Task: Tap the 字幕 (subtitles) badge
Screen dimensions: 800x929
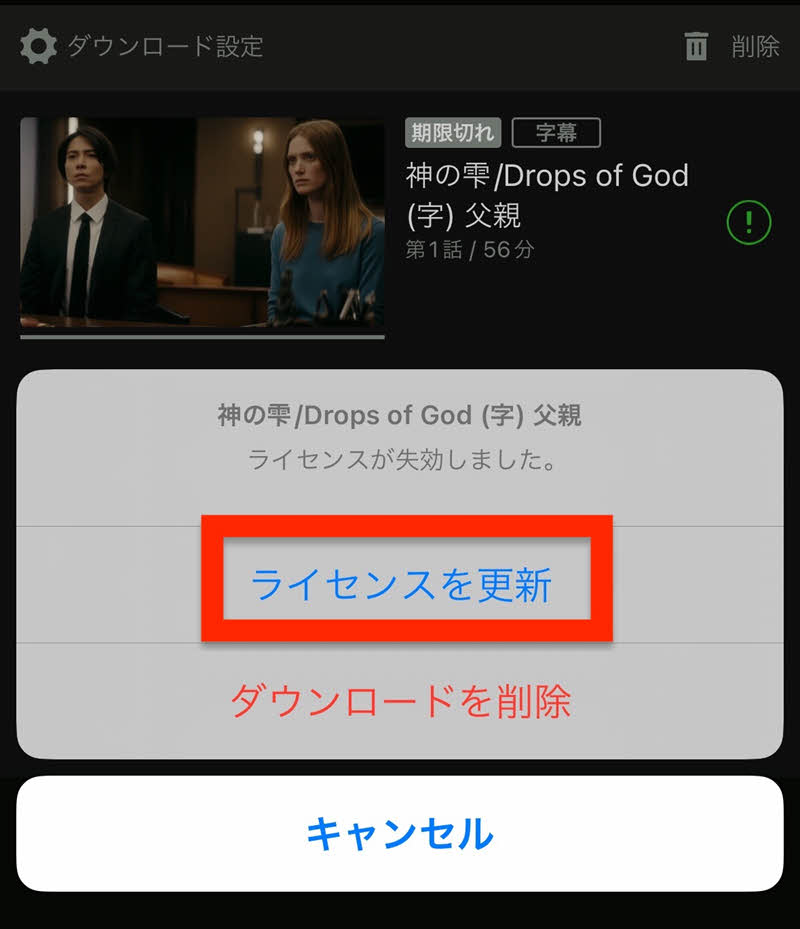Action: 559,131
